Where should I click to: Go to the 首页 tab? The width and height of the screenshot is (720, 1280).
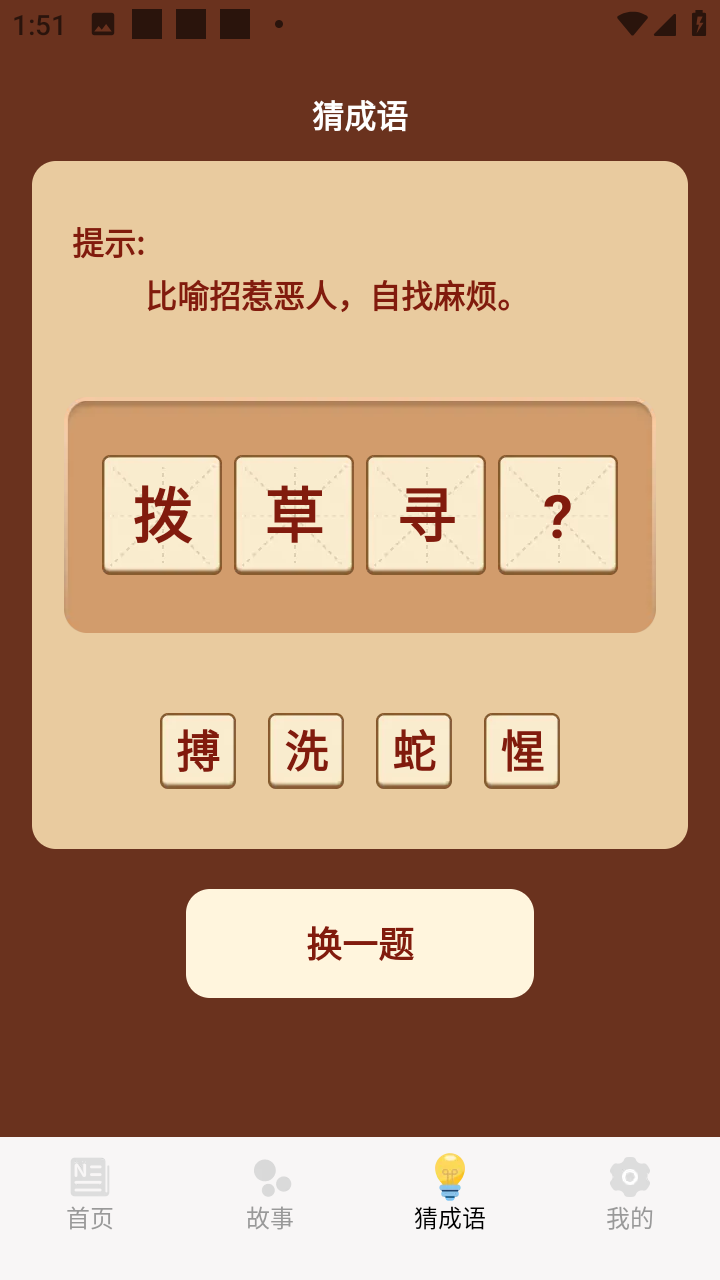click(x=90, y=1194)
